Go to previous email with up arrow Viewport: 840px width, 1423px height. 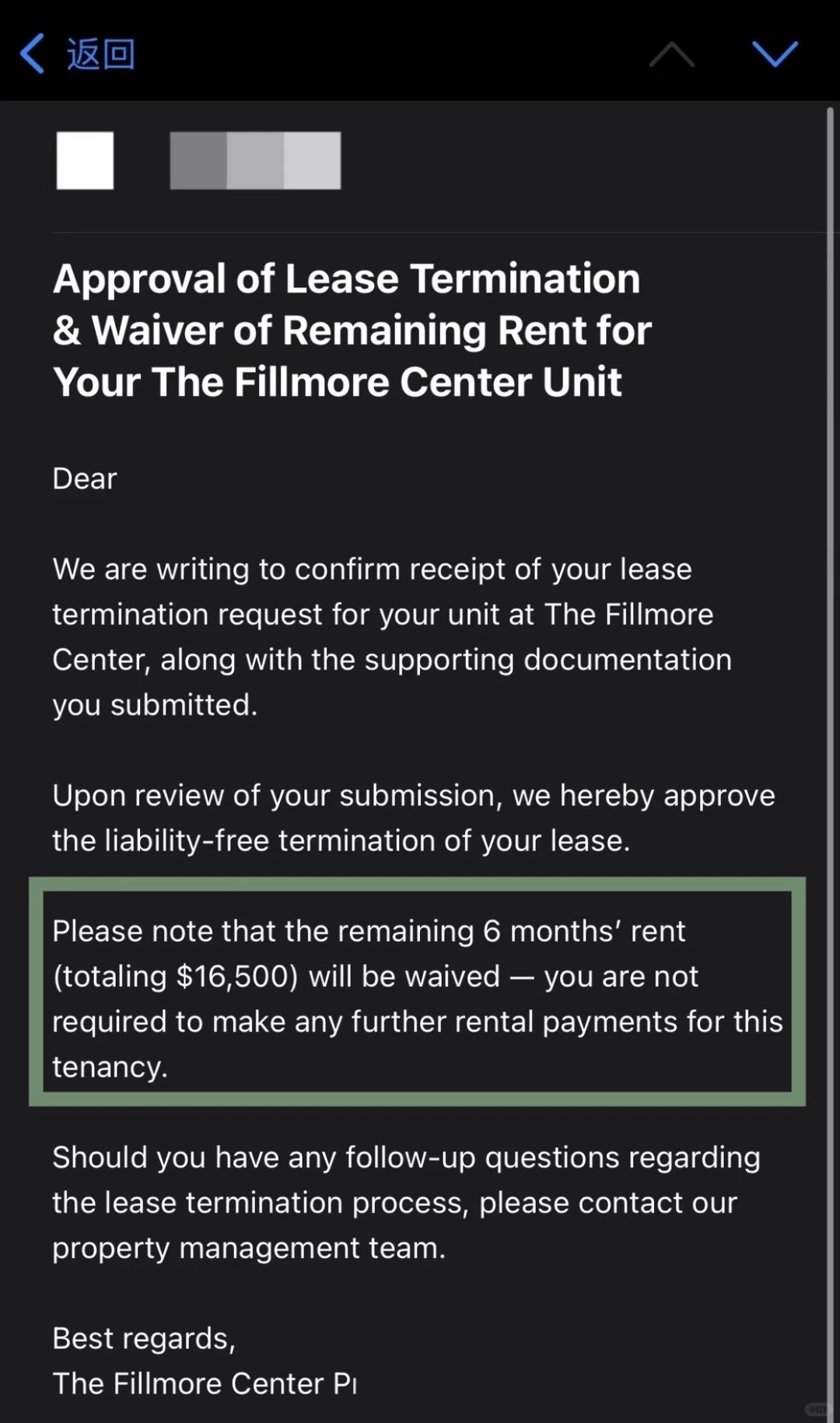click(672, 54)
